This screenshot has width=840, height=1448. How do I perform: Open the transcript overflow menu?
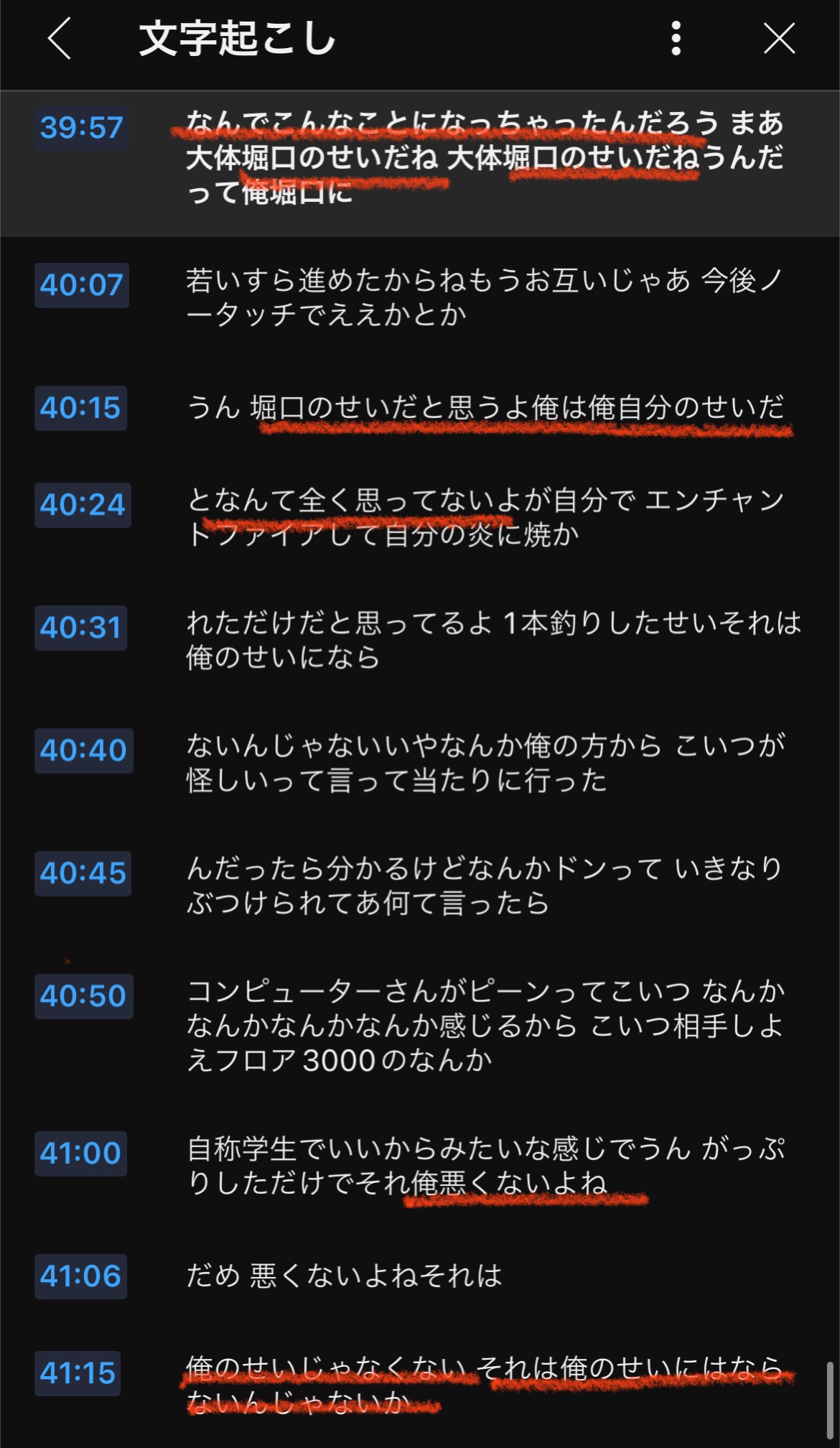point(675,39)
